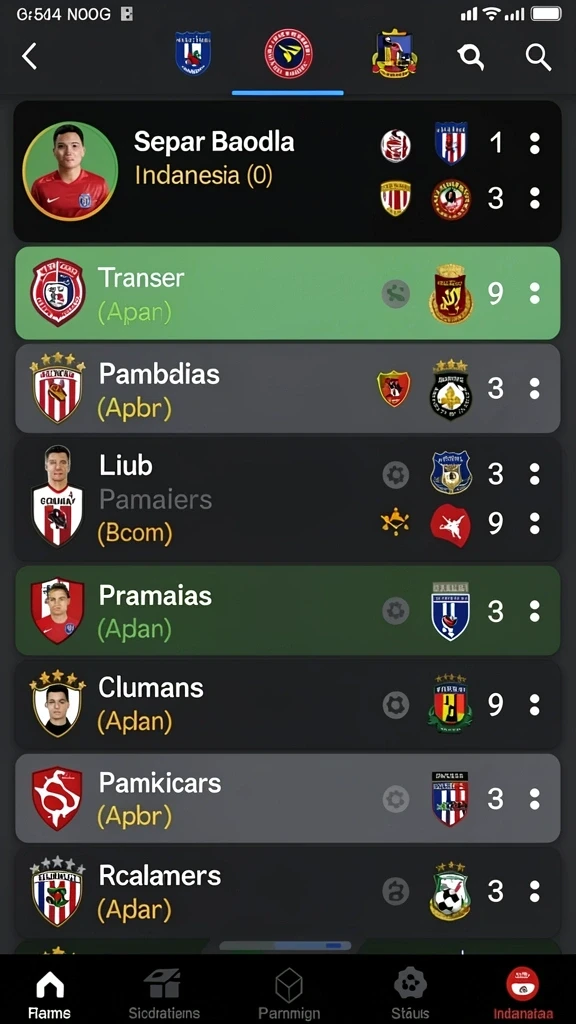Viewport: 576px width, 1024px height.
Task: Open the Pamkicars row
Action: click(x=287, y=798)
